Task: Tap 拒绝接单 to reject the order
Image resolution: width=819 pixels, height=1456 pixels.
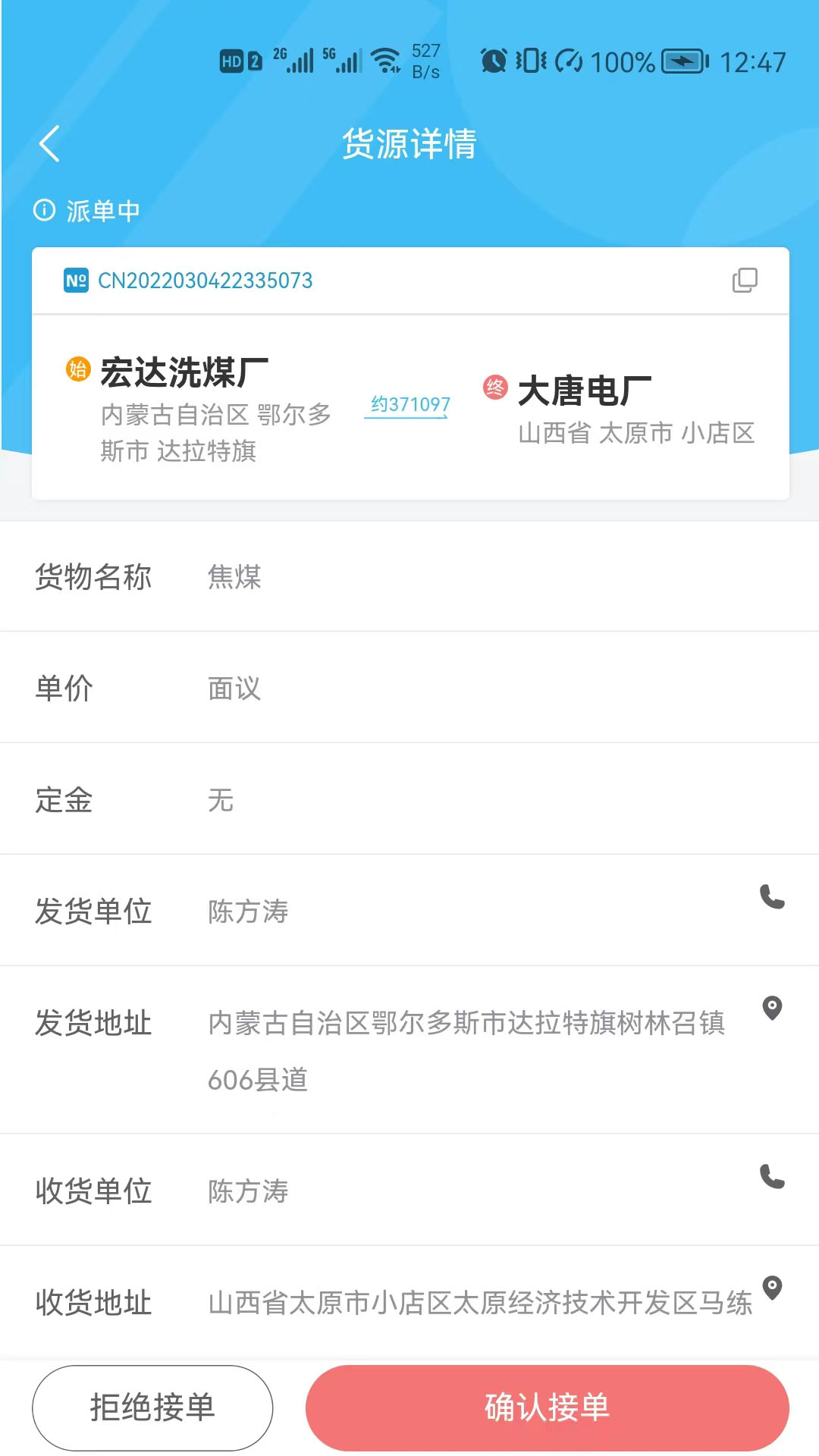Action: coord(152,1407)
